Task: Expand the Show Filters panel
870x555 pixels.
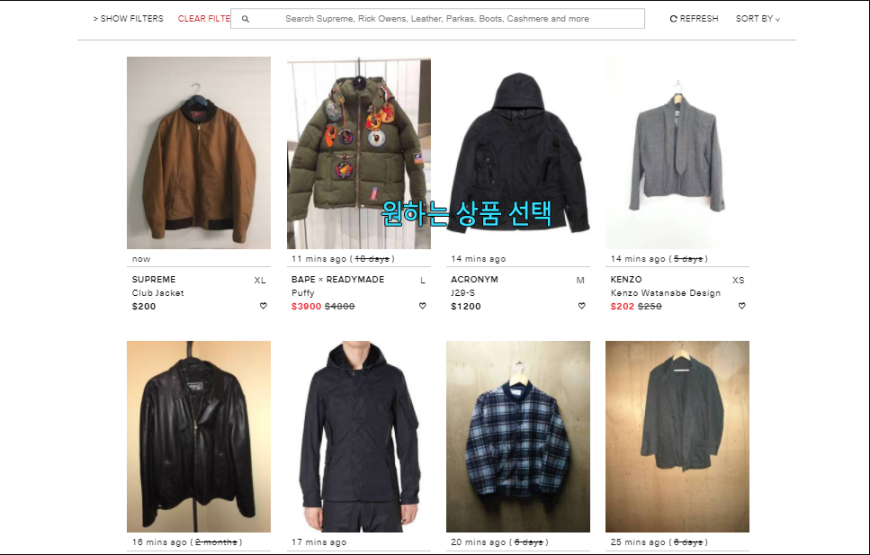Action: [x=128, y=19]
